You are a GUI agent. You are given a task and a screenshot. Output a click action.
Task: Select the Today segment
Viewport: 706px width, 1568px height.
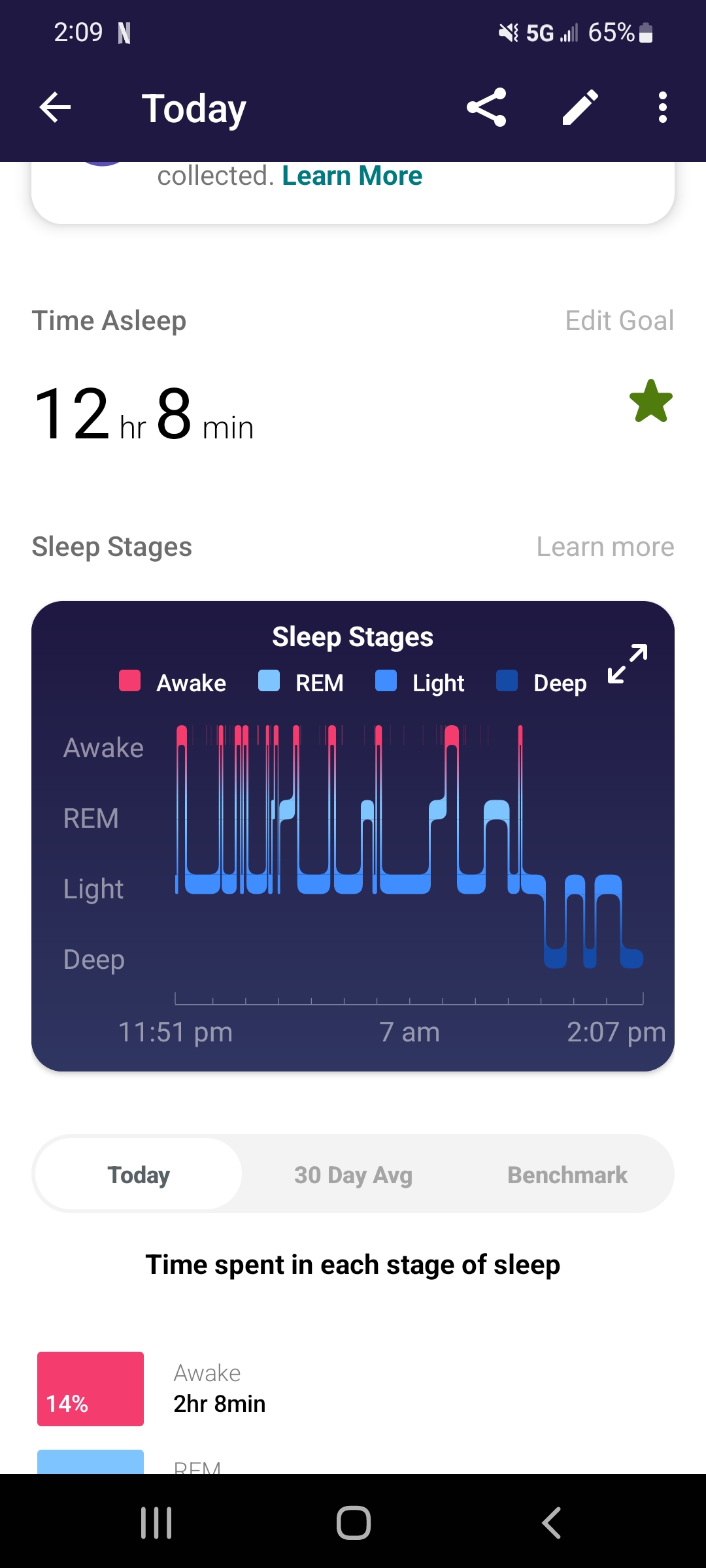(139, 1175)
